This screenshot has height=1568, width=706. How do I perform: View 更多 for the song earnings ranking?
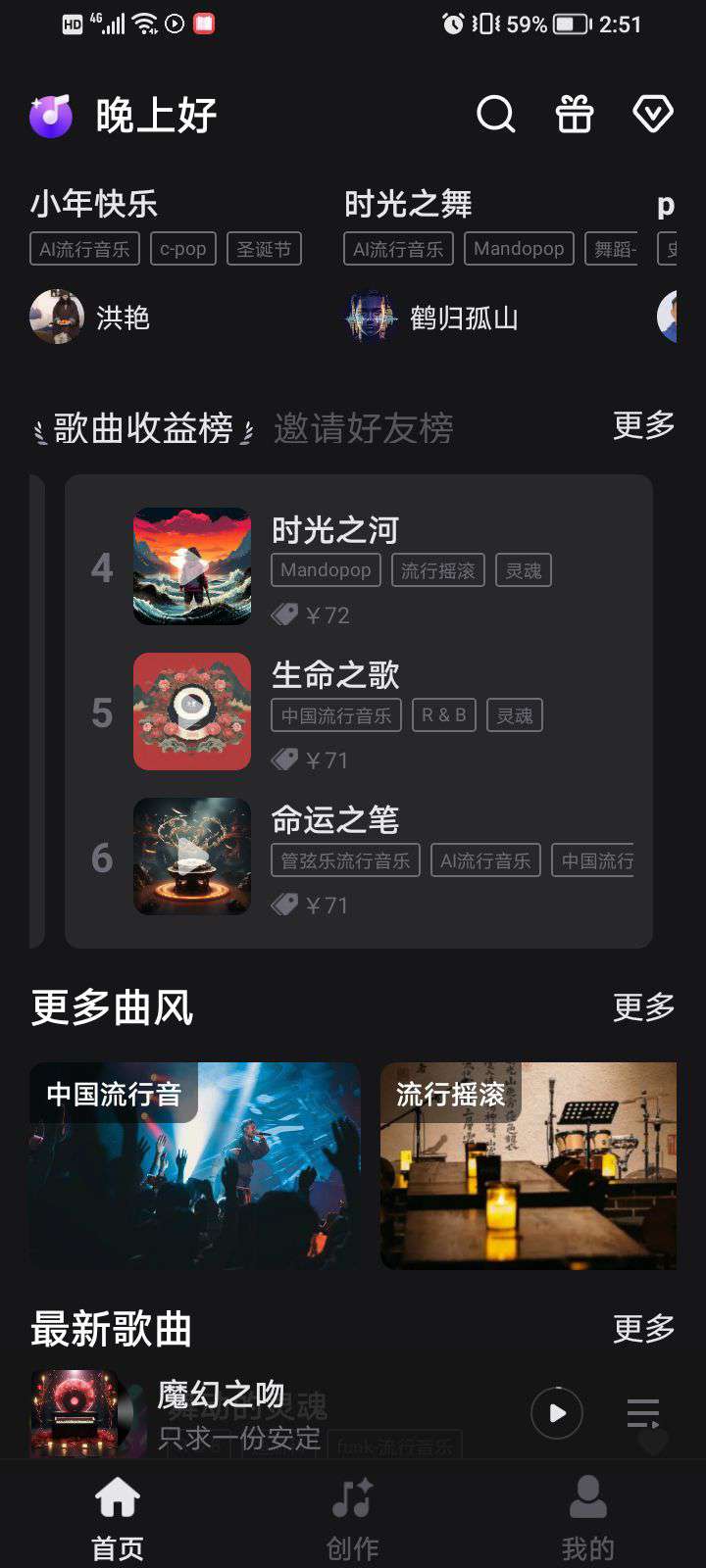(x=643, y=425)
